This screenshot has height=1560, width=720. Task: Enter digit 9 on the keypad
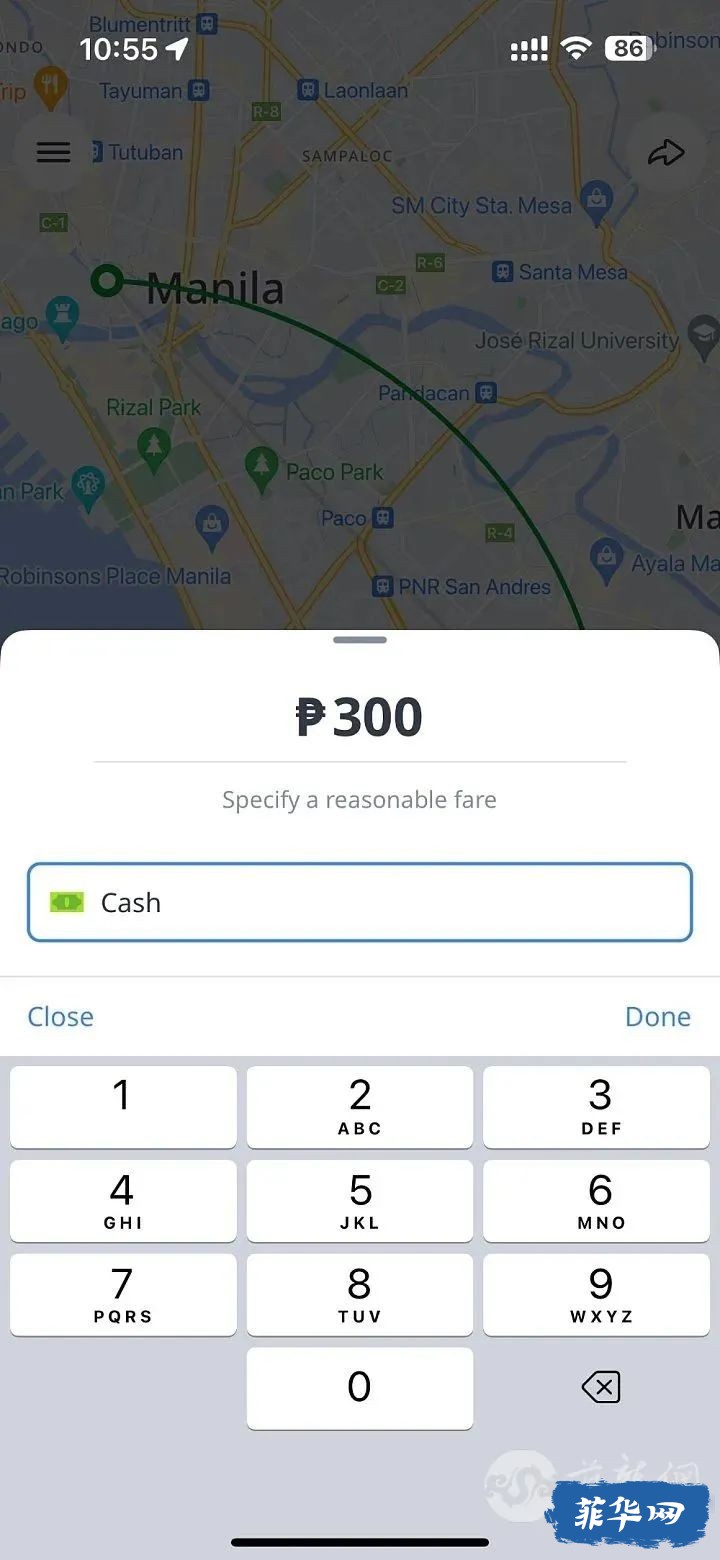tap(597, 1295)
